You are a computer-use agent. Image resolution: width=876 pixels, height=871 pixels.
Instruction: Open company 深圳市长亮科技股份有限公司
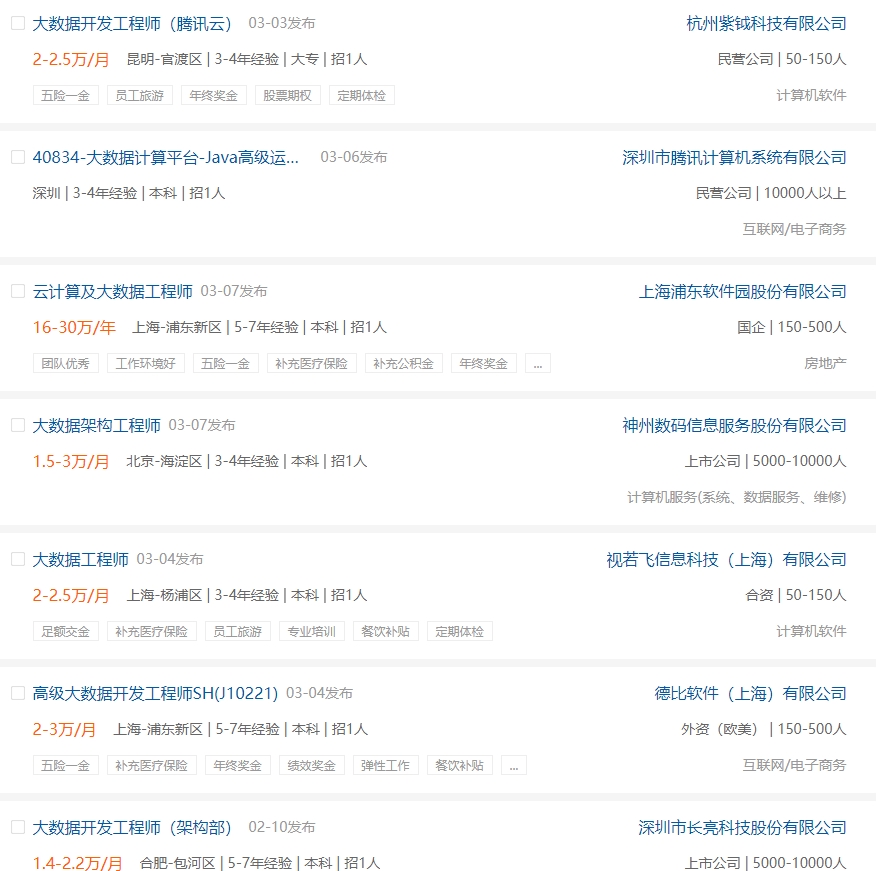click(x=742, y=827)
